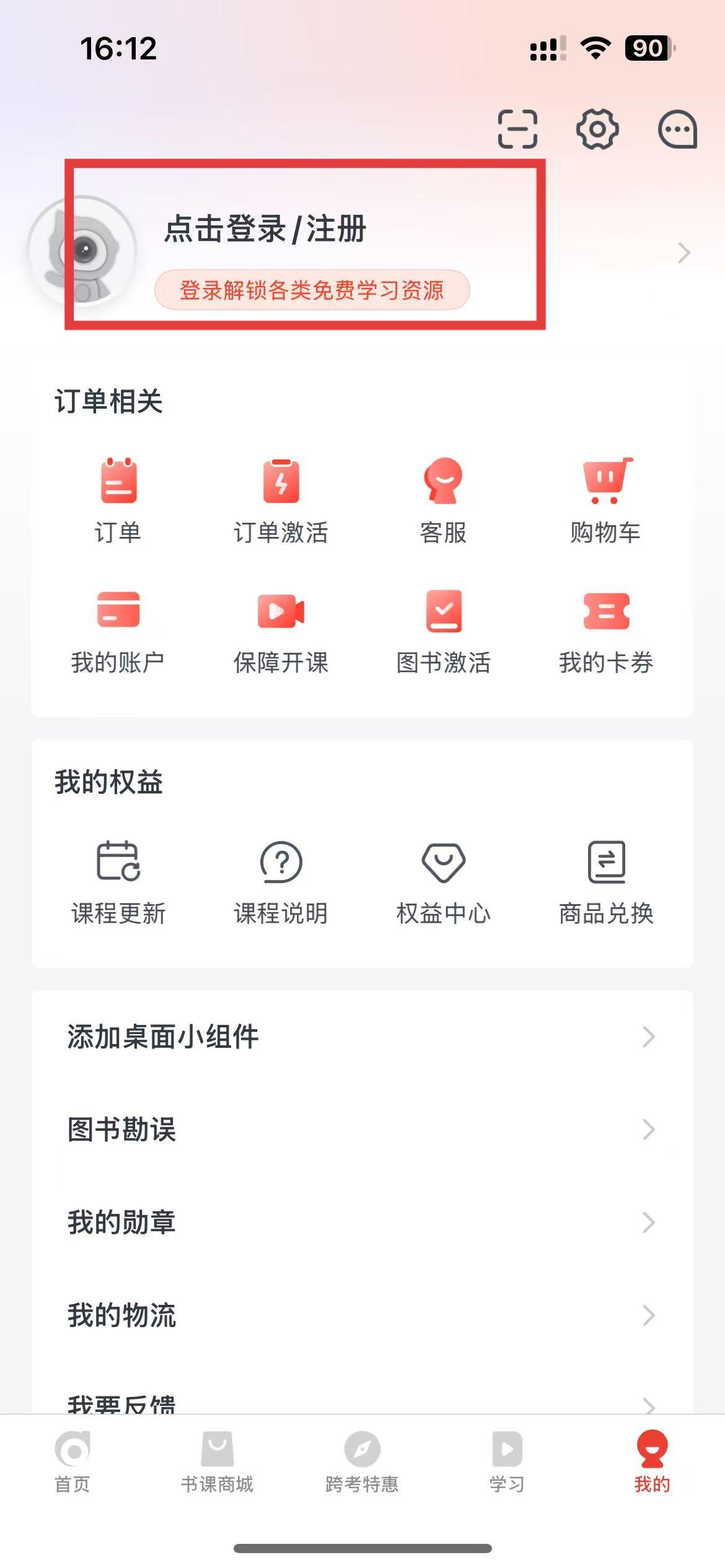The height and width of the screenshot is (1568, 725).
Task: Switch to 学习 tab
Action: pyautogui.click(x=507, y=1462)
